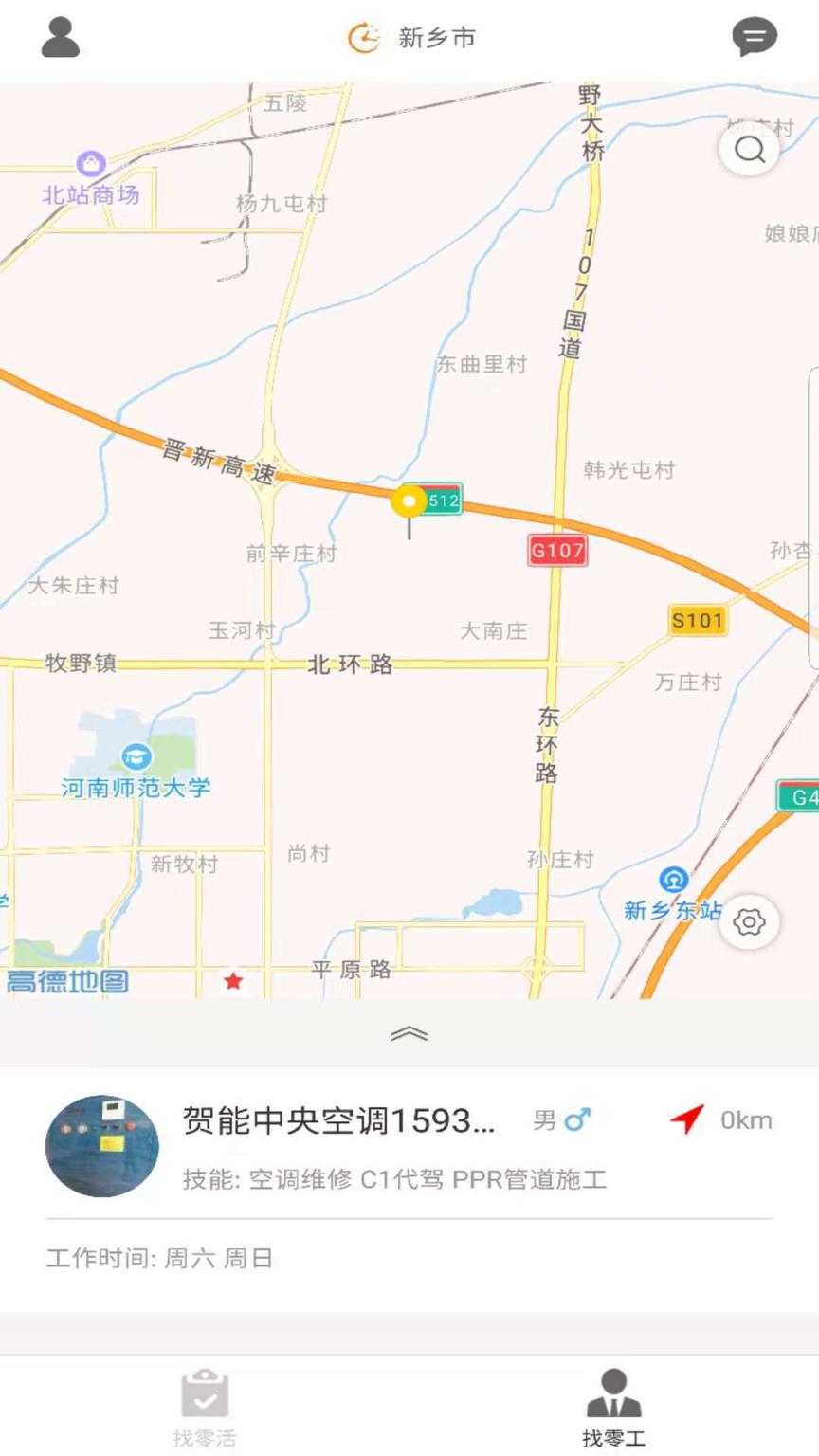Open the chat message icon at top right
The width and height of the screenshot is (819, 1456).
[755, 38]
